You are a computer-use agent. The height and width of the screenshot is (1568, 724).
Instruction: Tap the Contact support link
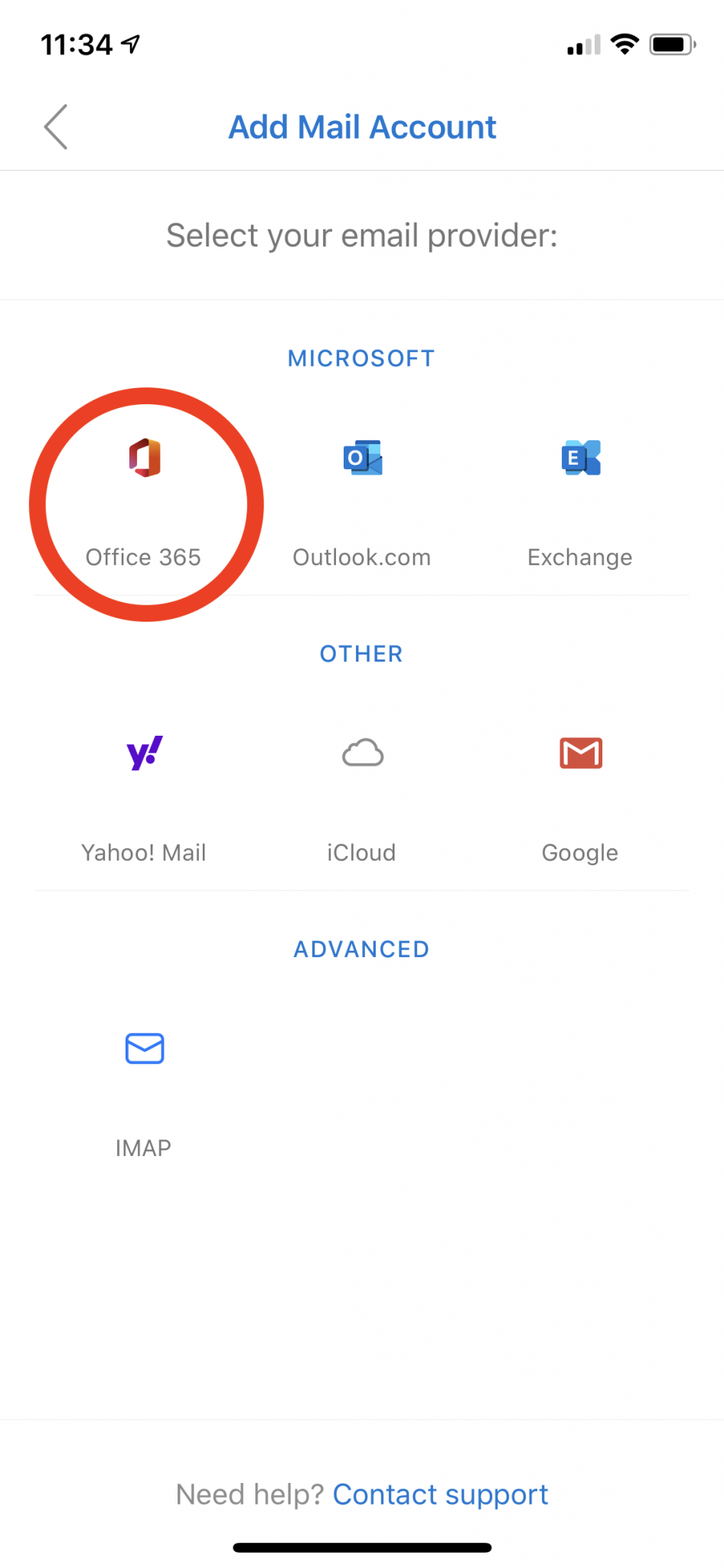coord(441,1494)
